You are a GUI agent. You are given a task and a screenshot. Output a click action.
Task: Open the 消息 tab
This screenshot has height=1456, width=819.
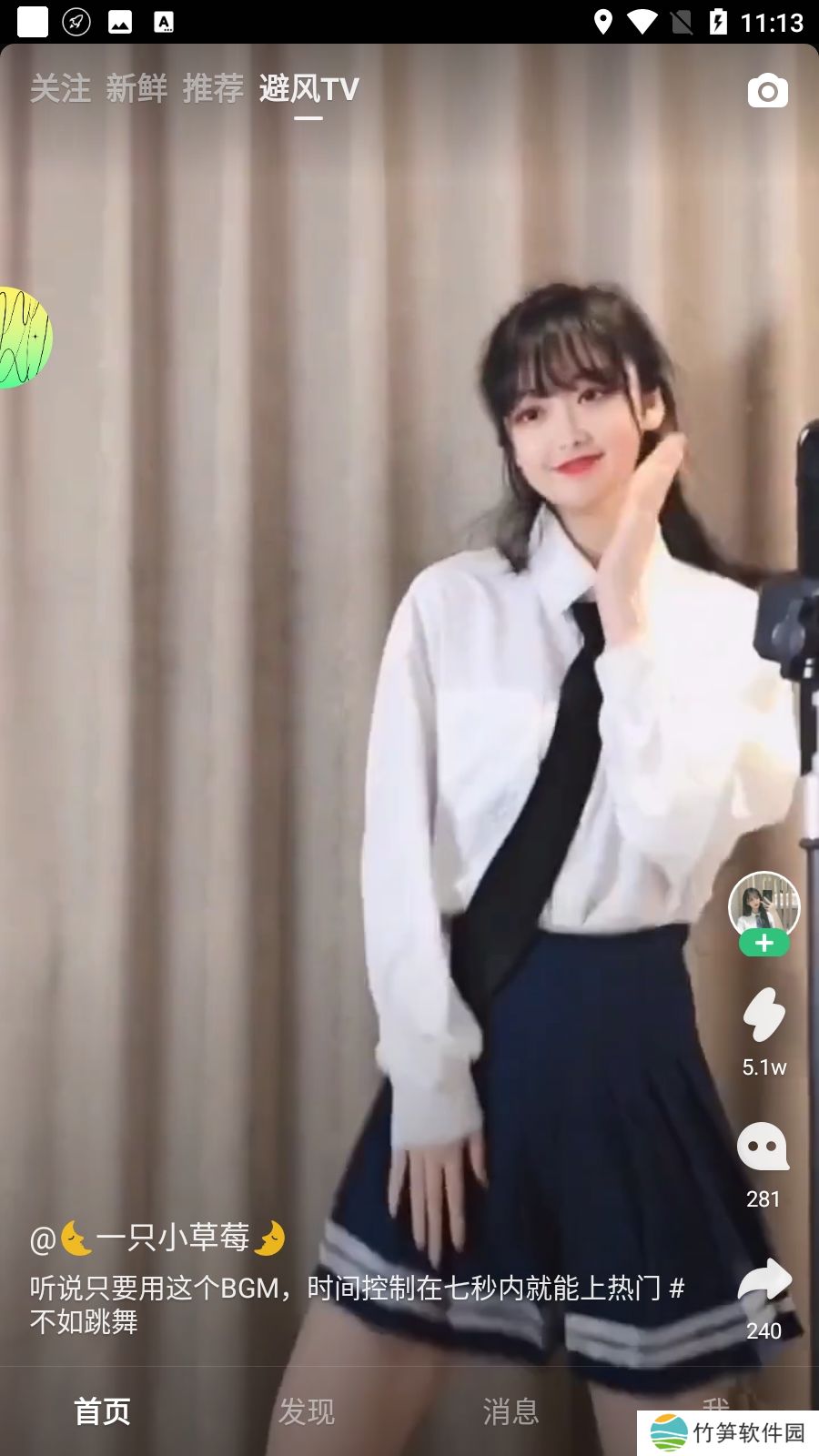pyautogui.click(x=511, y=1411)
